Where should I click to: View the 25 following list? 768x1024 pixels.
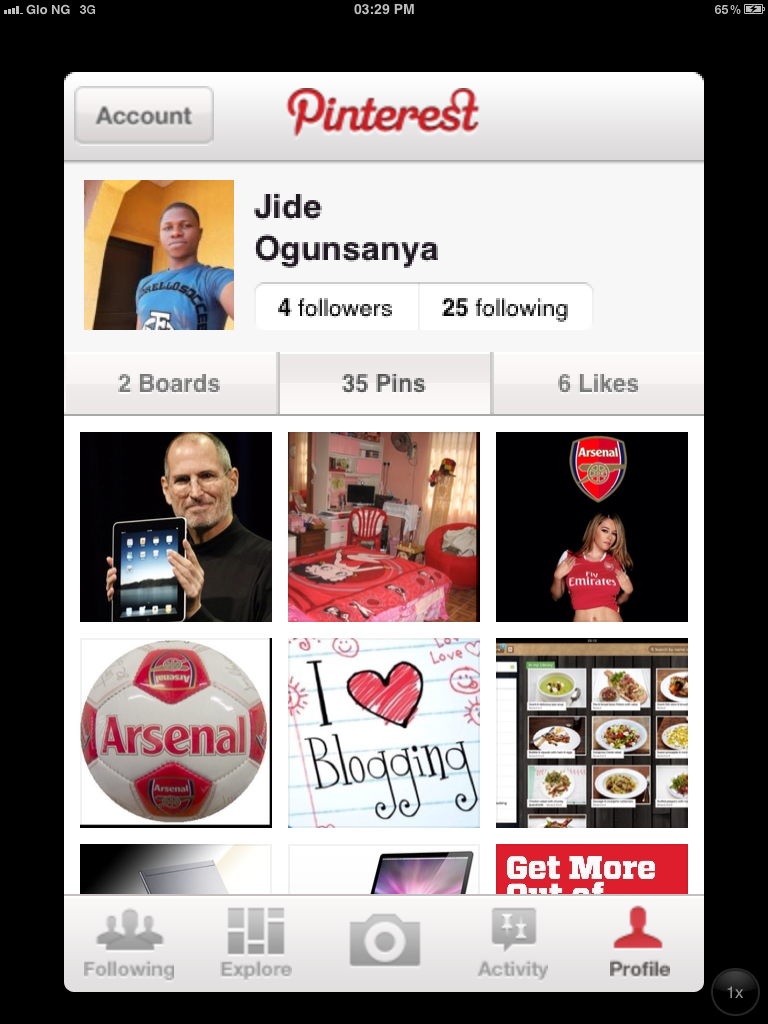pyautogui.click(x=505, y=308)
